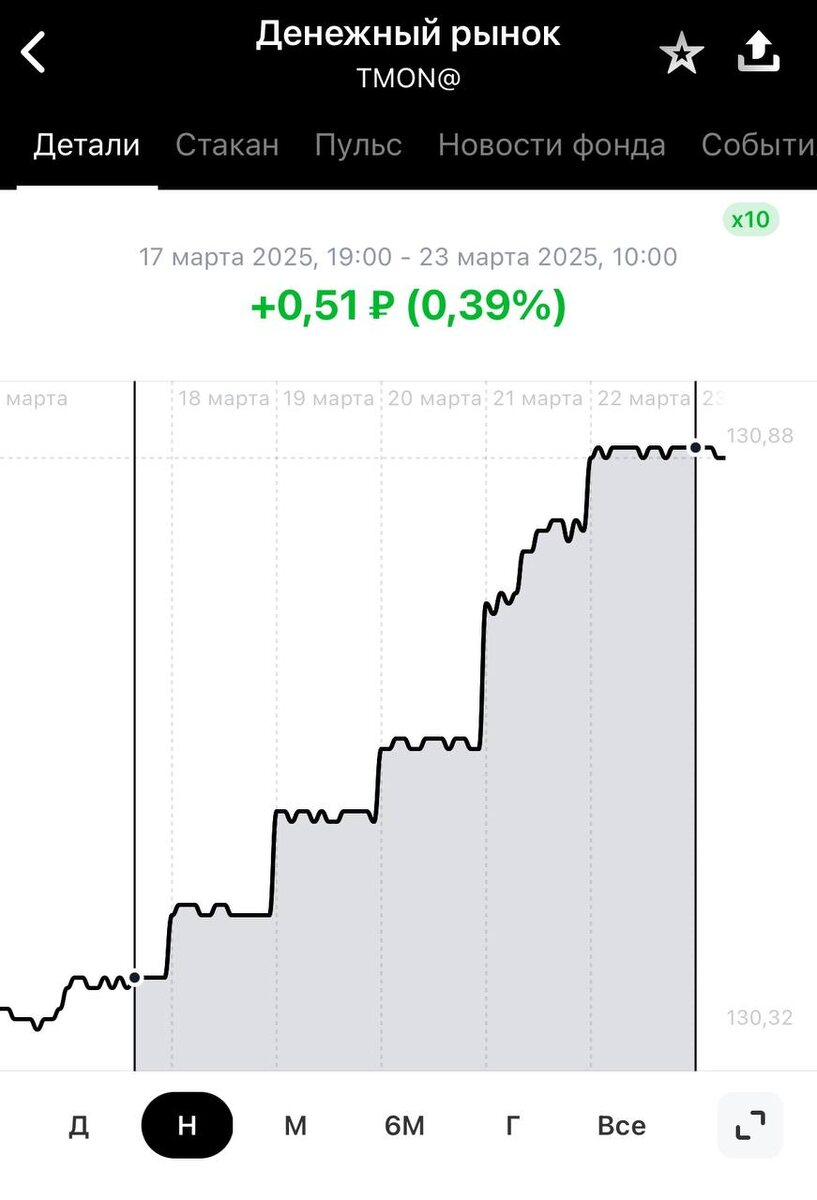Select the Н week chart period
This screenshot has height=1200, width=817.
pyautogui.click(x=187, y=1126)
